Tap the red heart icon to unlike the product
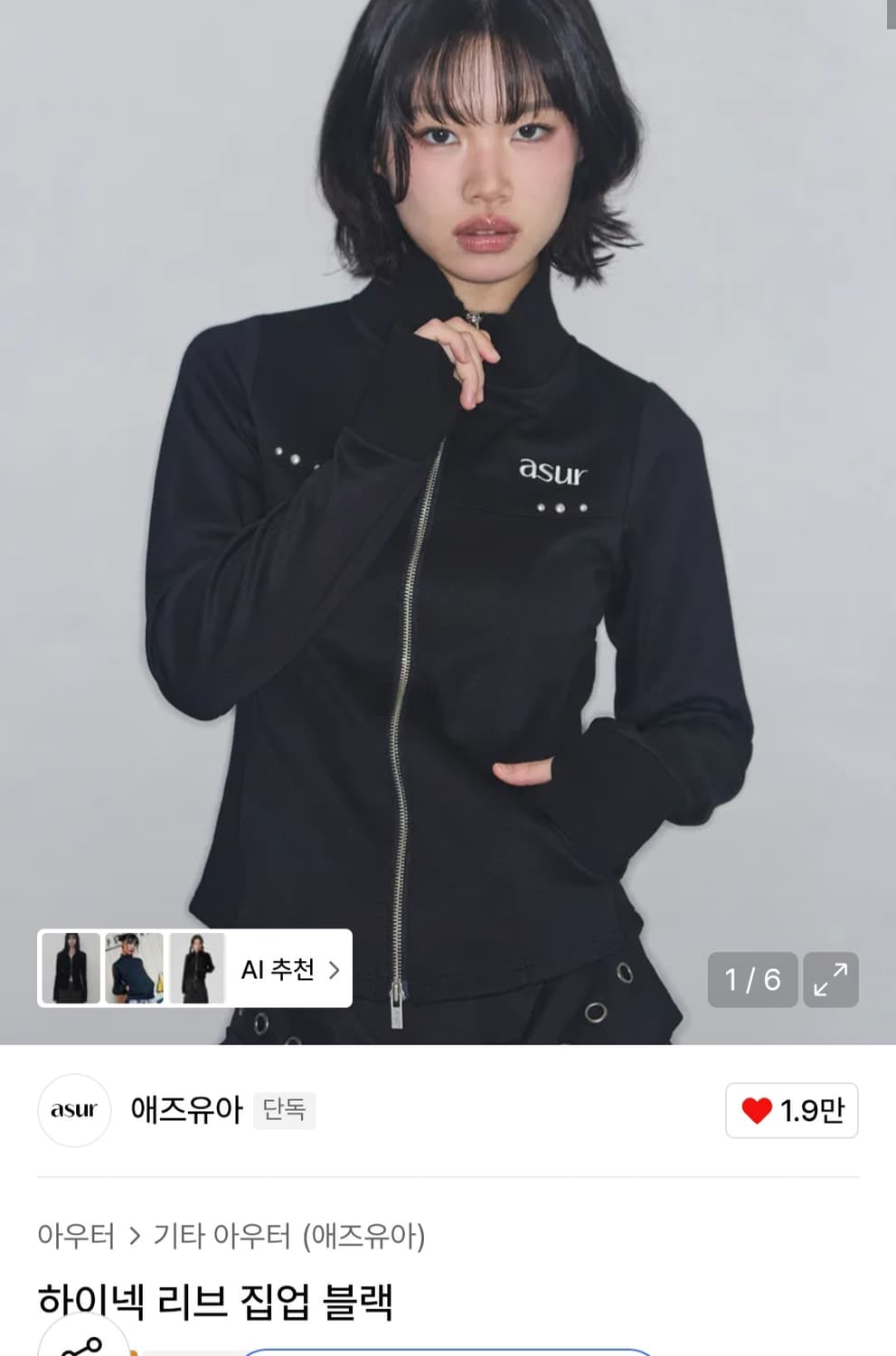The image size is (896, 1356). tap(758, 1110)
